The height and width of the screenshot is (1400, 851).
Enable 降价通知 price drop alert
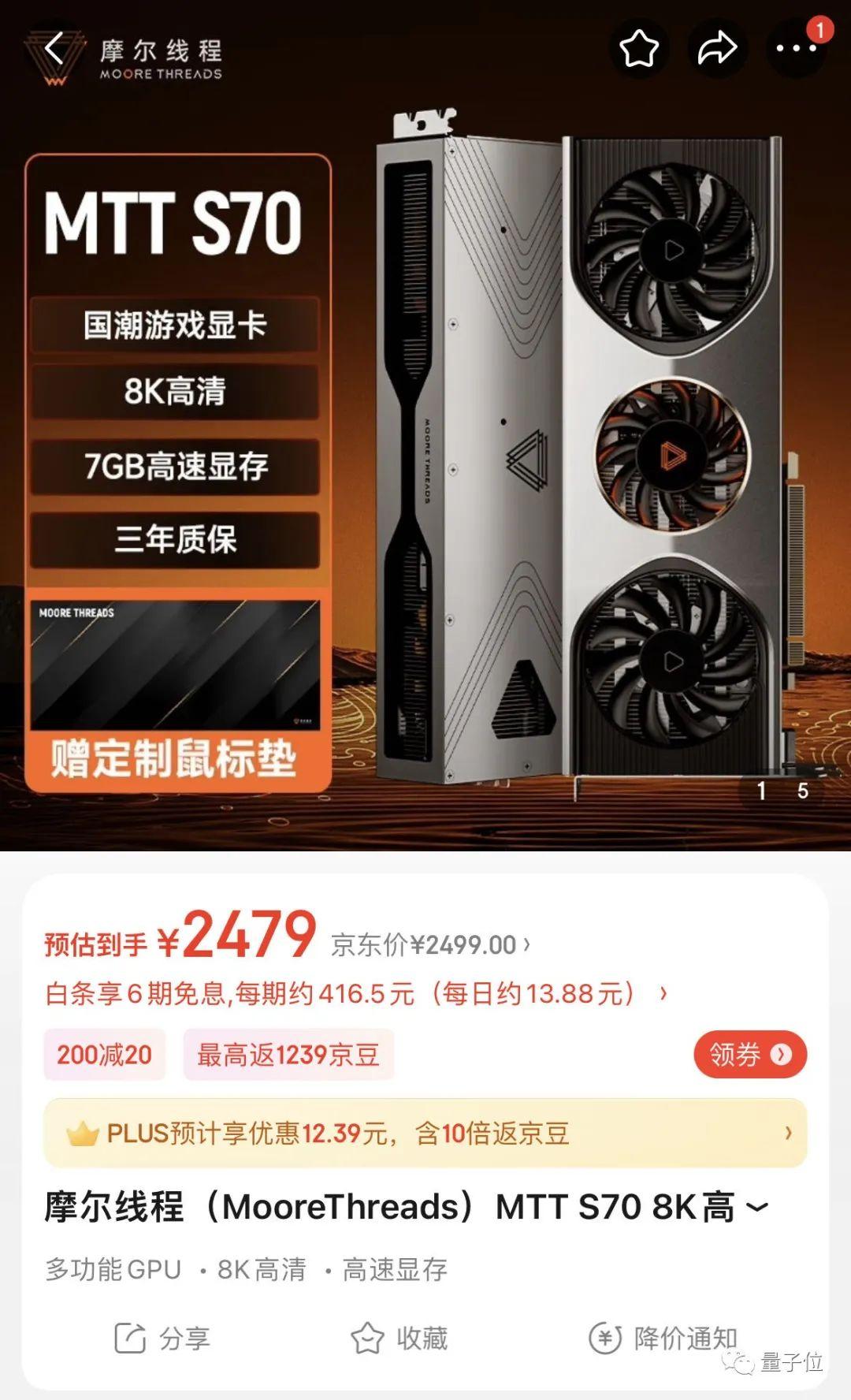click(x=663, y=1338)
